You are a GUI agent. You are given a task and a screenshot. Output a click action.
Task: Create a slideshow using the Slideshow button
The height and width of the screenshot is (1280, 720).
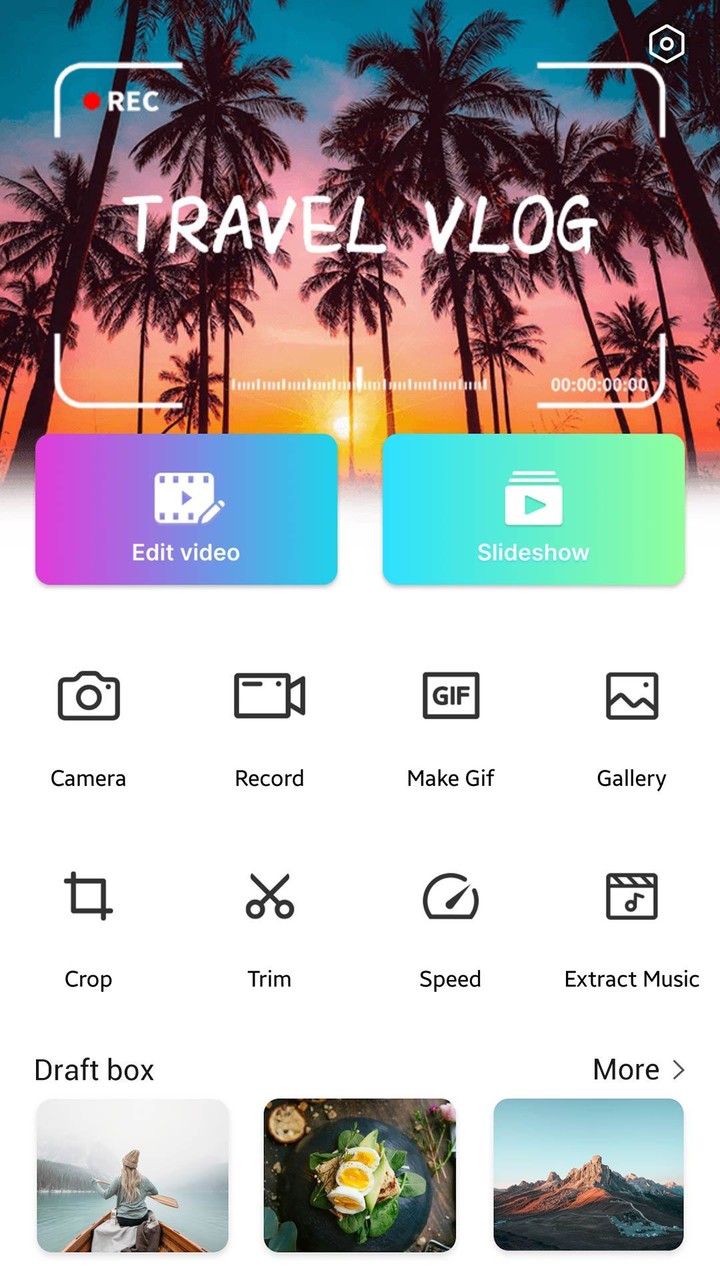(x=532, y=510)
